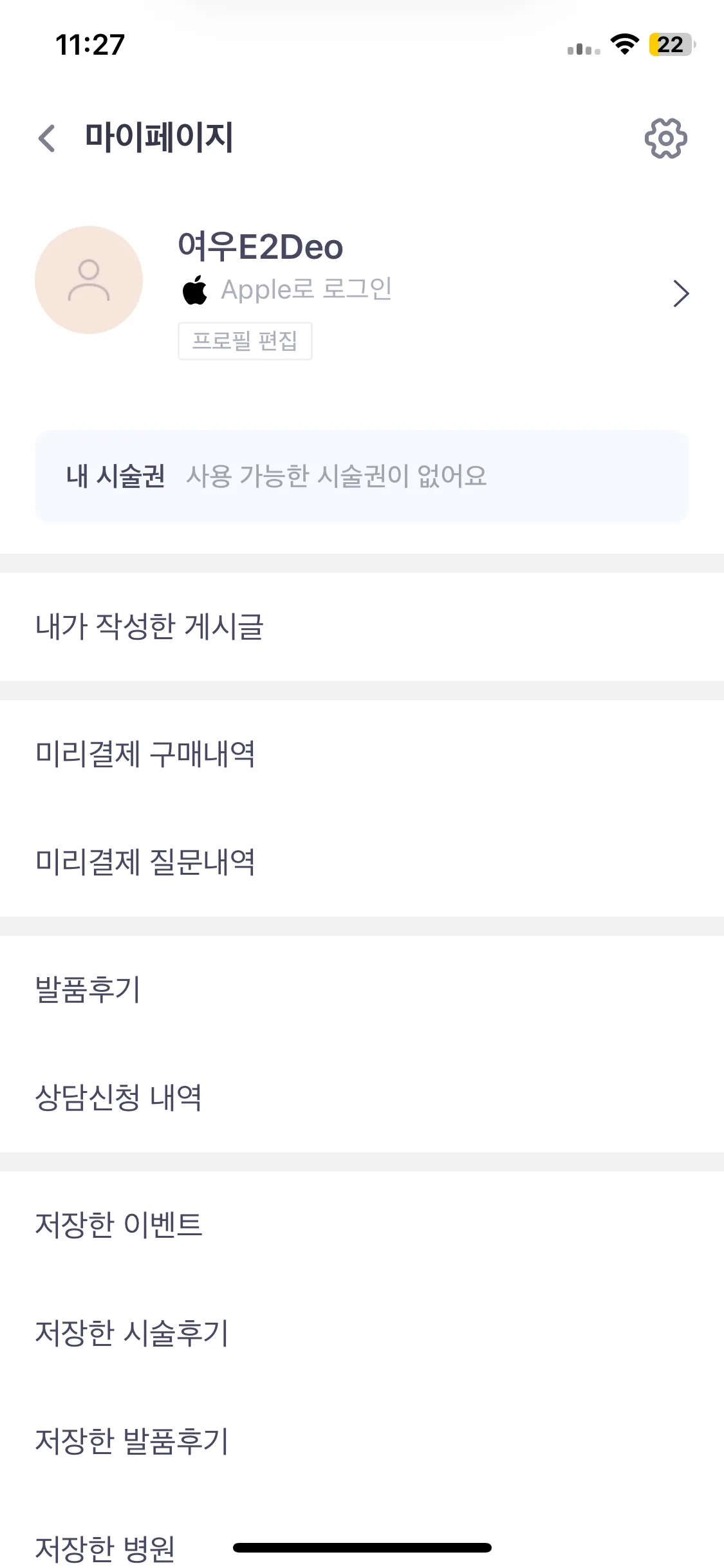Open the settings gear icon

(665, 138)
